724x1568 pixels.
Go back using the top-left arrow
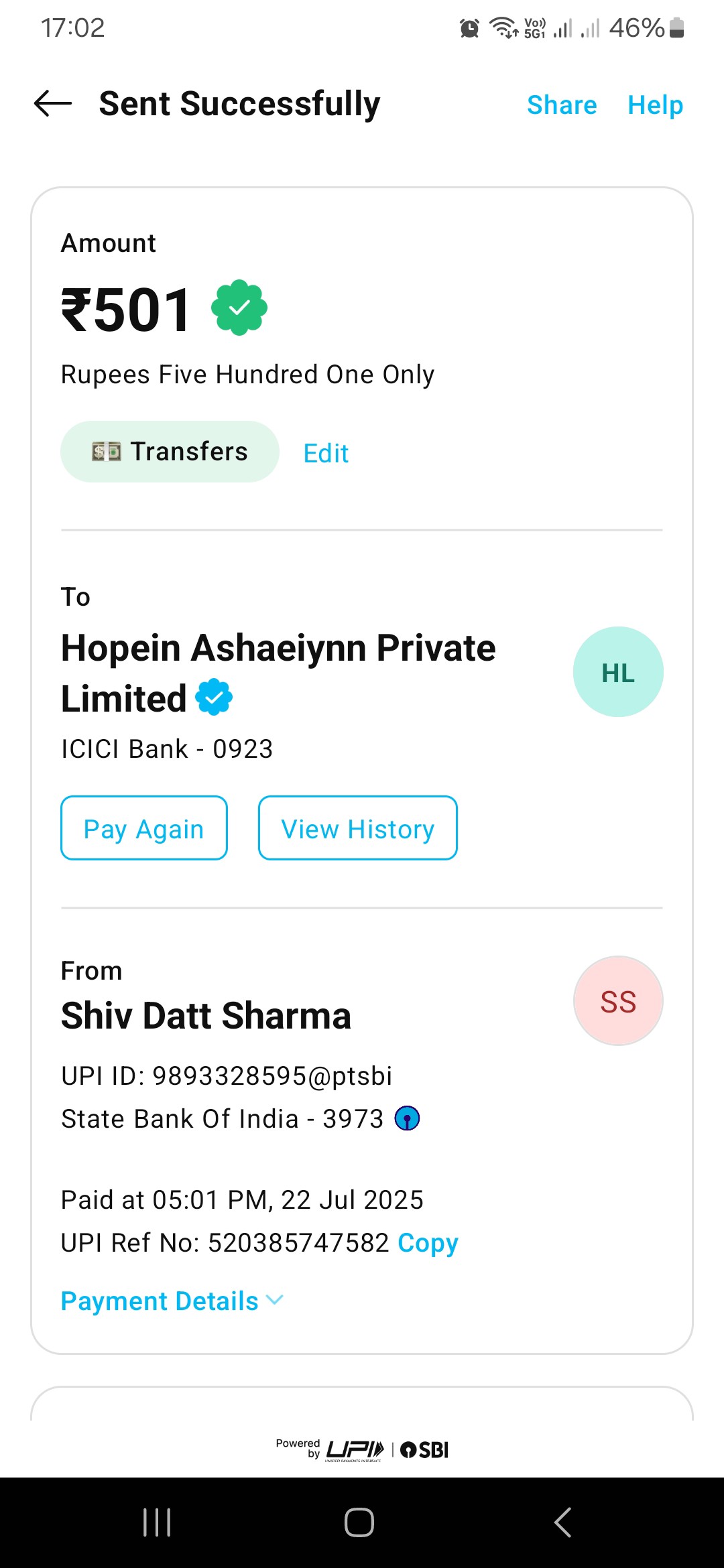tap(53, 104)
